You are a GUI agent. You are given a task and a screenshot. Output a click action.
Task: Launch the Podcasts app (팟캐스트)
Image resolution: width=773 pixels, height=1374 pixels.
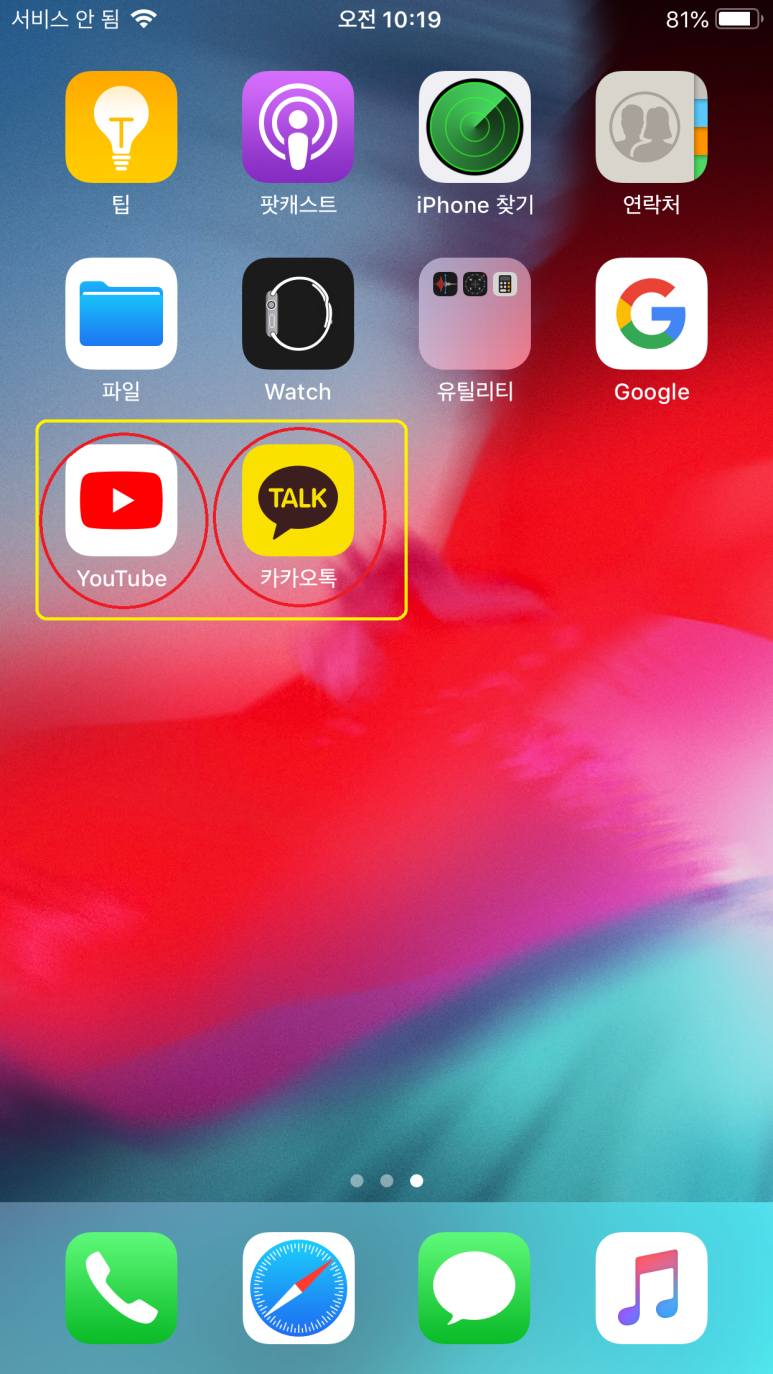pos(298,127)
